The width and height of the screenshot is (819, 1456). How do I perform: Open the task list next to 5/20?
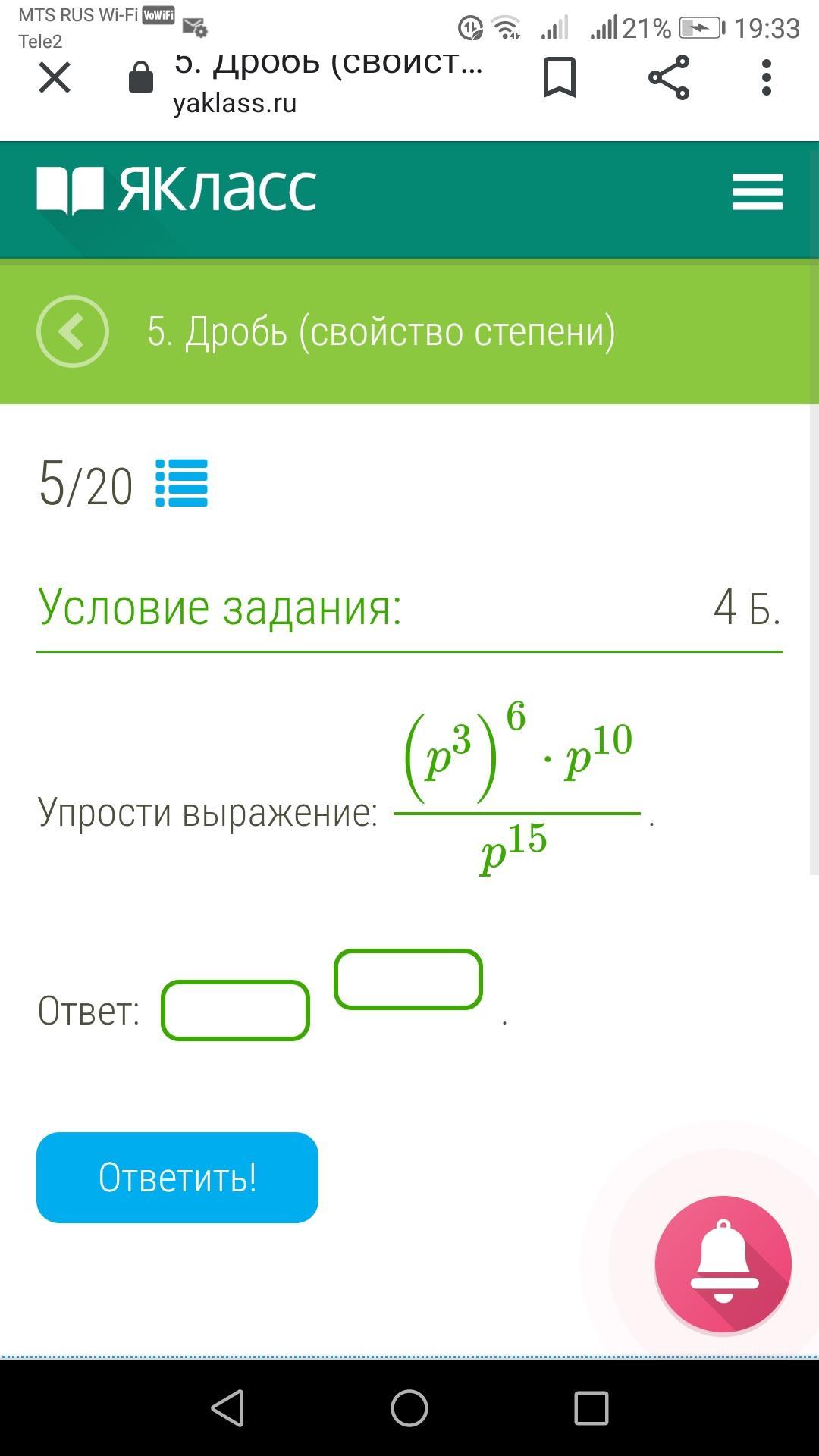click(181, 483)
